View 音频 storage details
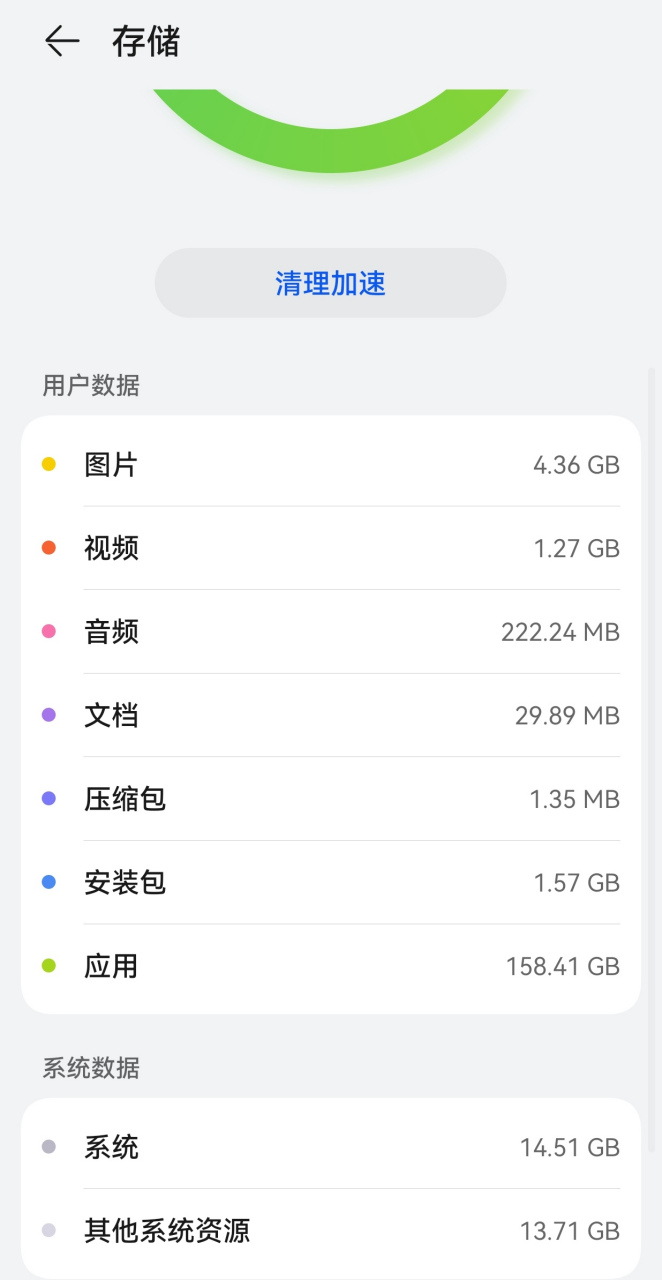Image resolution: width=662 pixels, height=1280 pixels. tap(330, 632)
